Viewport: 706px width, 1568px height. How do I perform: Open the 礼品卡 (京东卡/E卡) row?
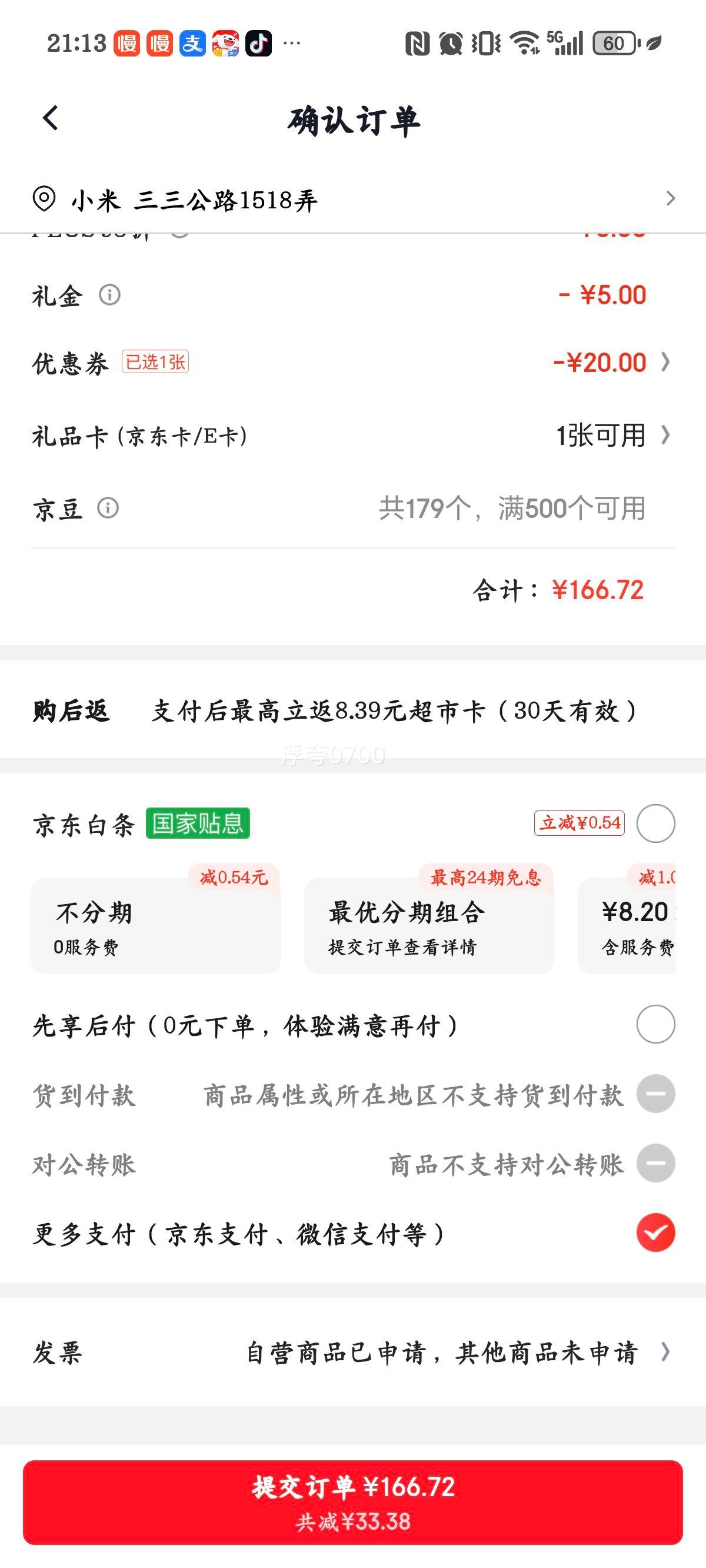pos(353,436)
